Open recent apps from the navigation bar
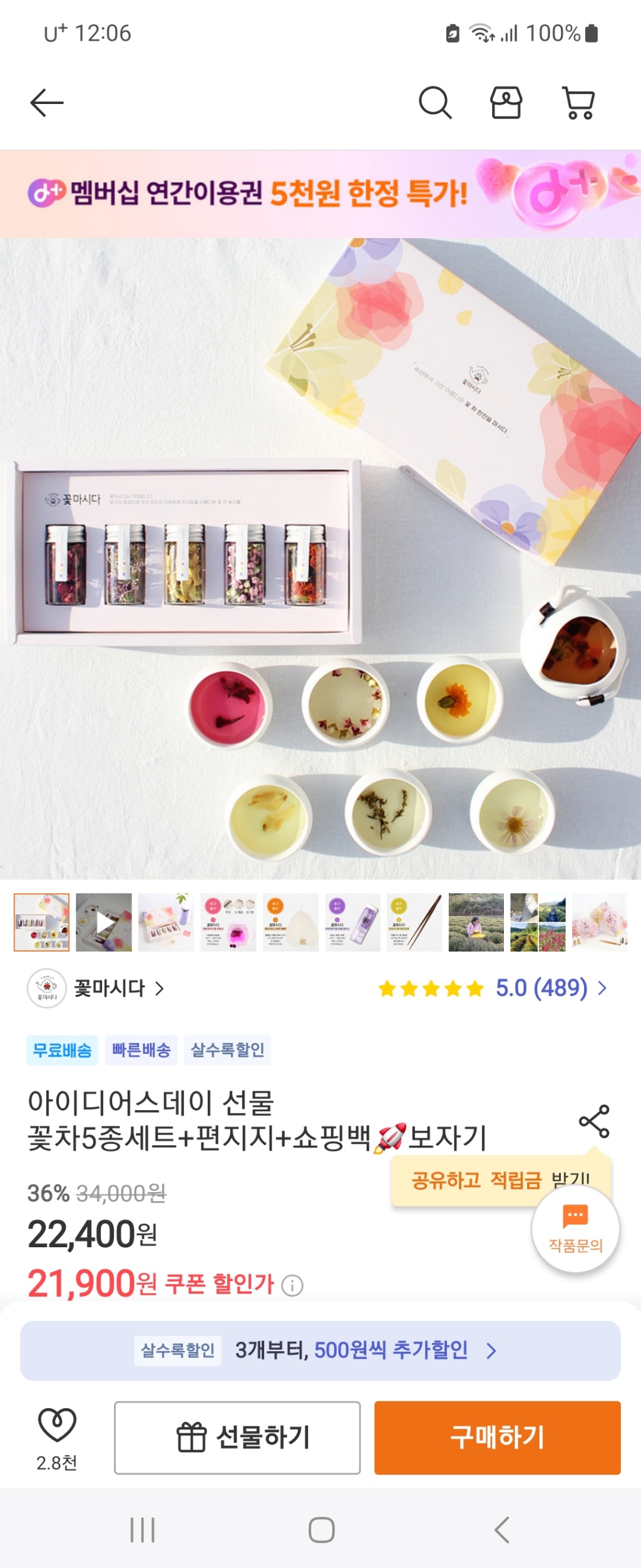Screen dimensions: 641x1568 pyautogui.click(x=142, y=1530)
